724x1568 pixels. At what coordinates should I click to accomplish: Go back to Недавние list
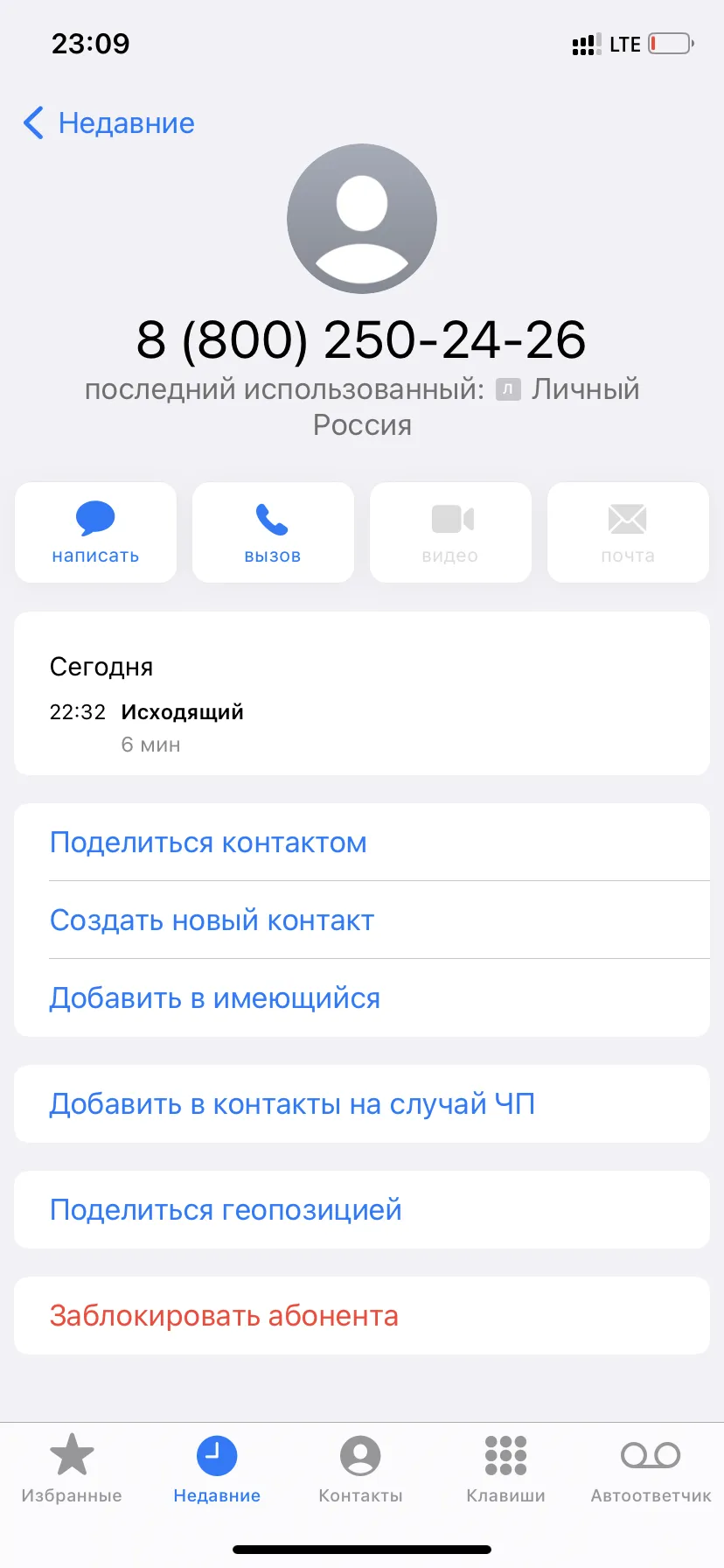click(x=108, y=123)
